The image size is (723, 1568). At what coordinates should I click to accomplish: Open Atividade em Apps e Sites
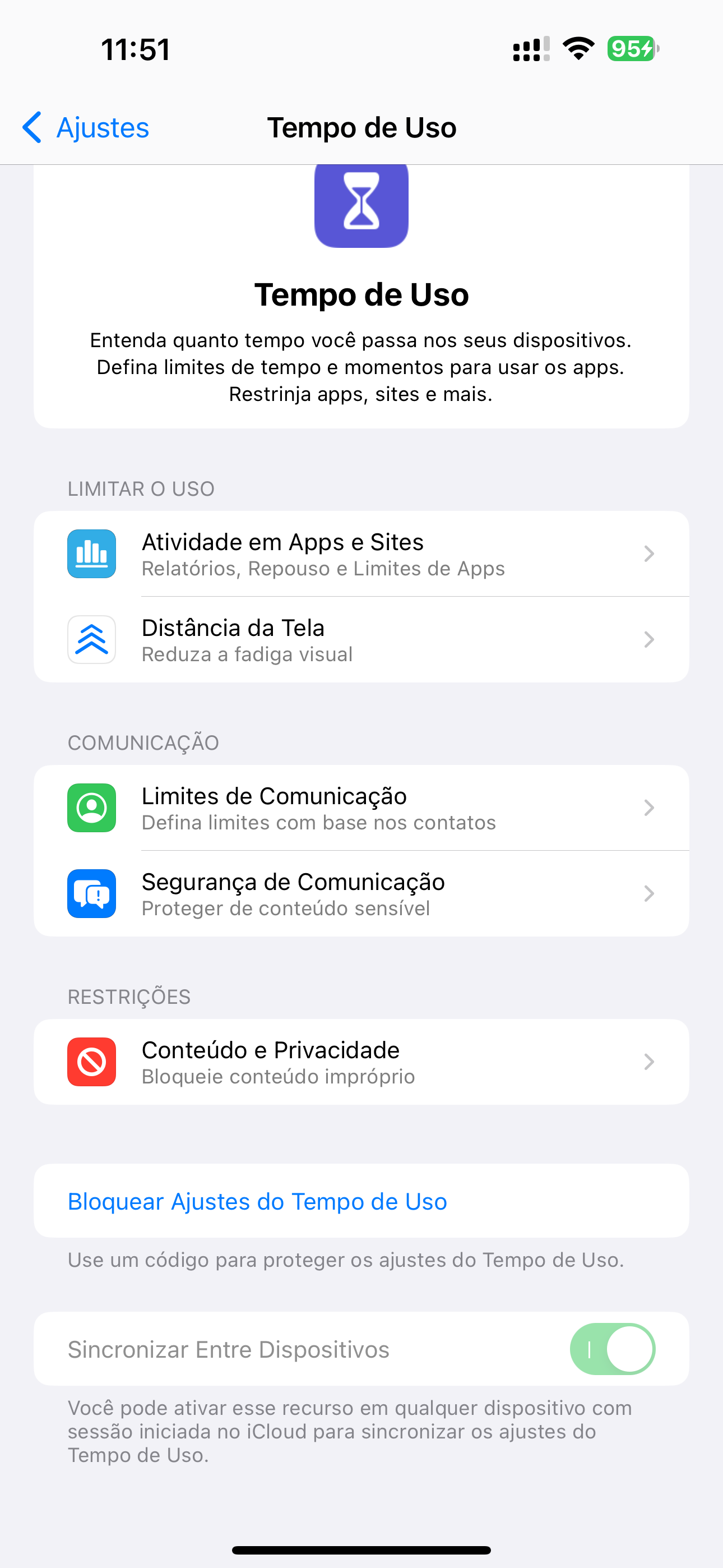click(361, 554)
